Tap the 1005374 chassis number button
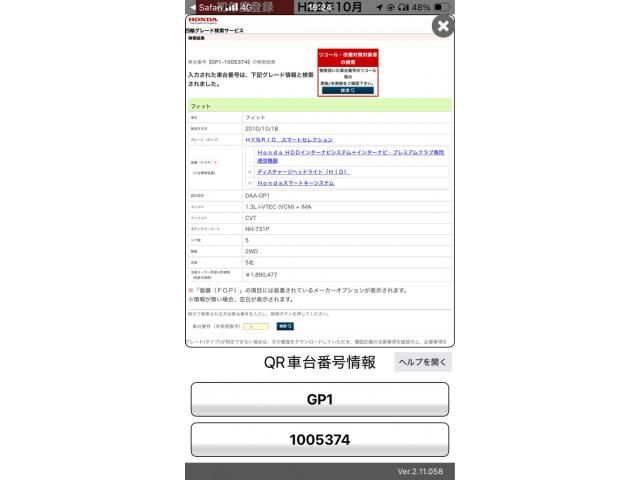Image resolution: width=640 pixels, height=480 pixels. pos(319,439)
